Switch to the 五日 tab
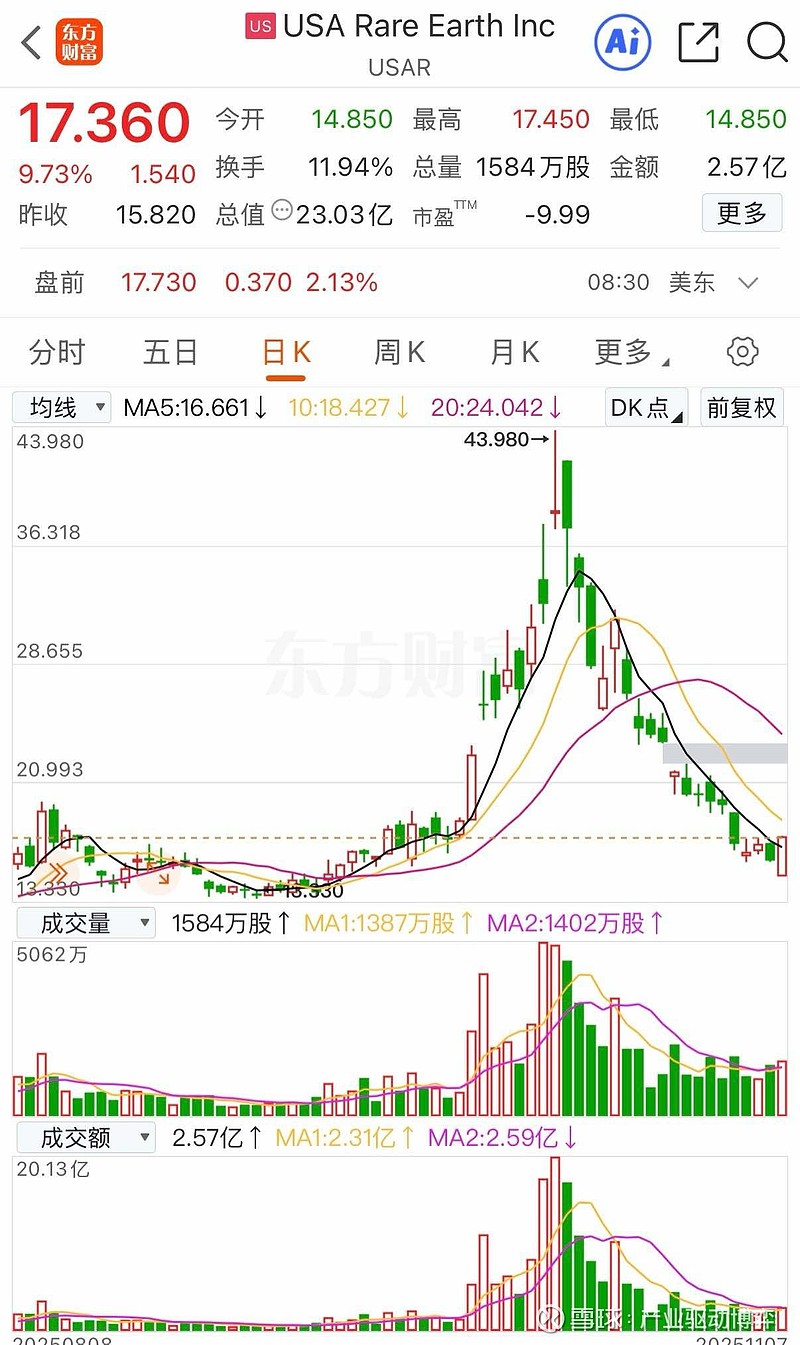Screen dimensions: 800x1345 [171, 352]
